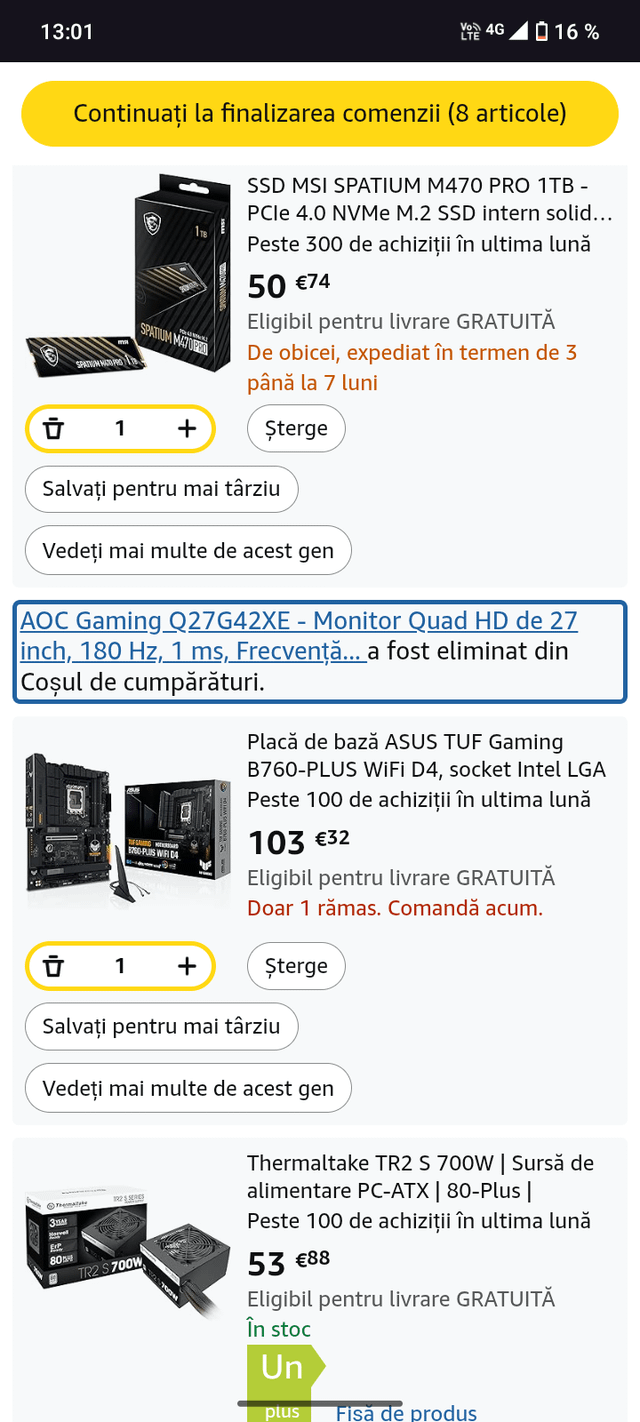Continue to checkout with 8 articles
640x1422 pixels.
click(x=320, y=113)
